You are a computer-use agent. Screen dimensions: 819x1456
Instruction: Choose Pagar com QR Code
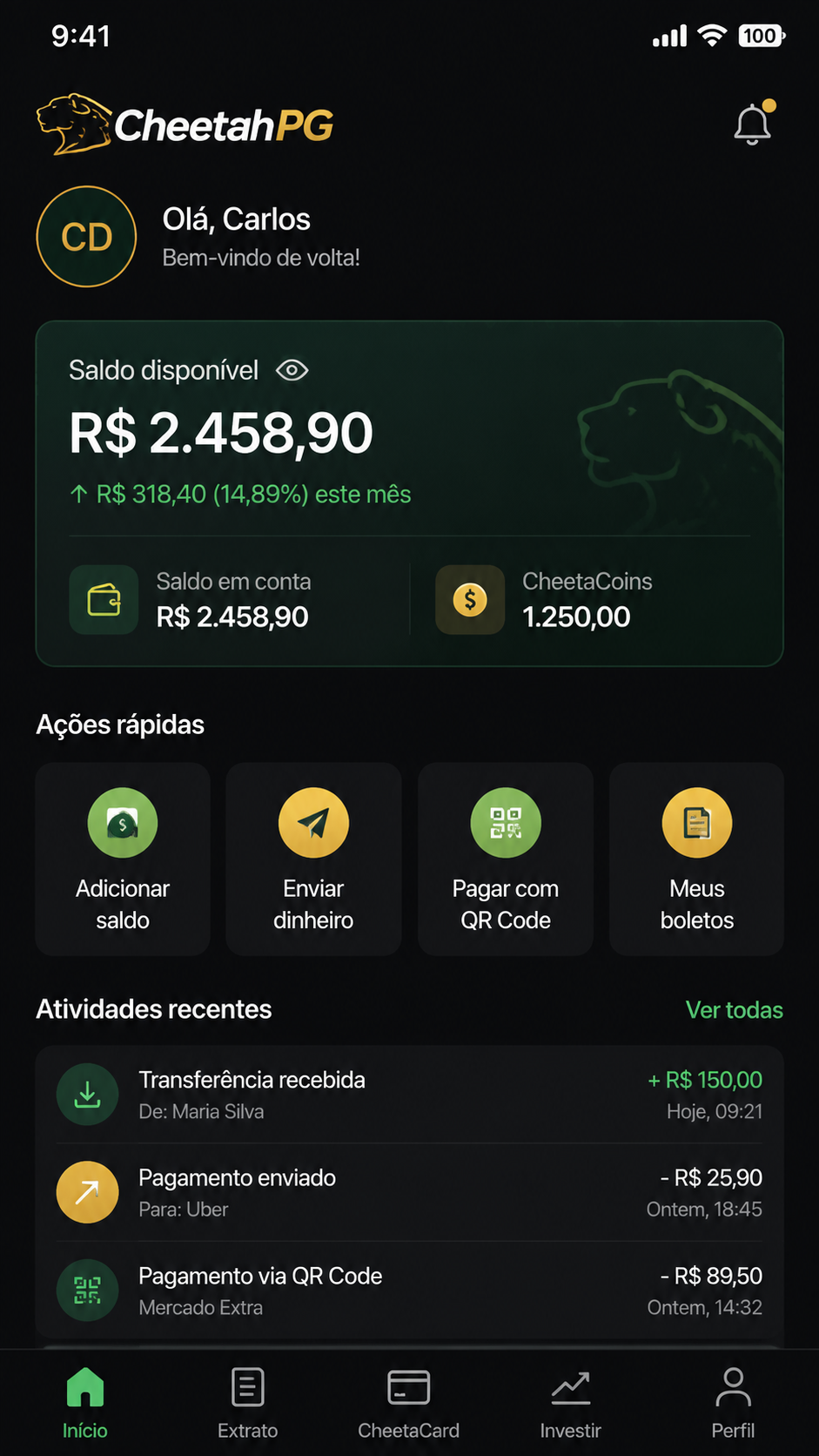pyautogui.click(x=506, y=859)
